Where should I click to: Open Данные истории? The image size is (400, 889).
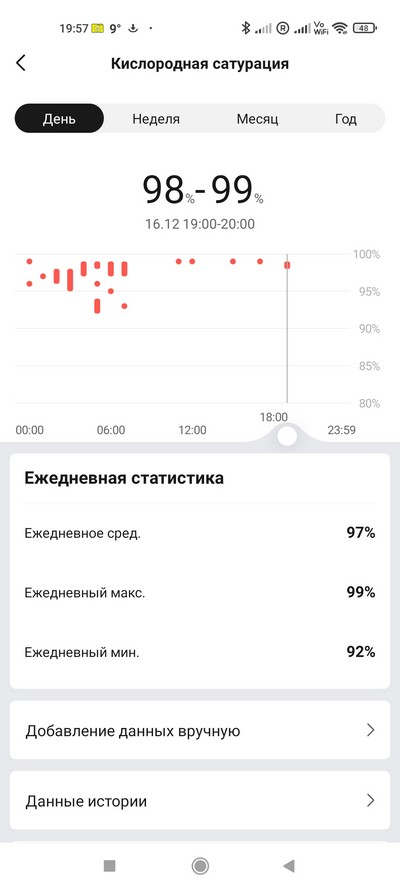(x=200, y=801)
